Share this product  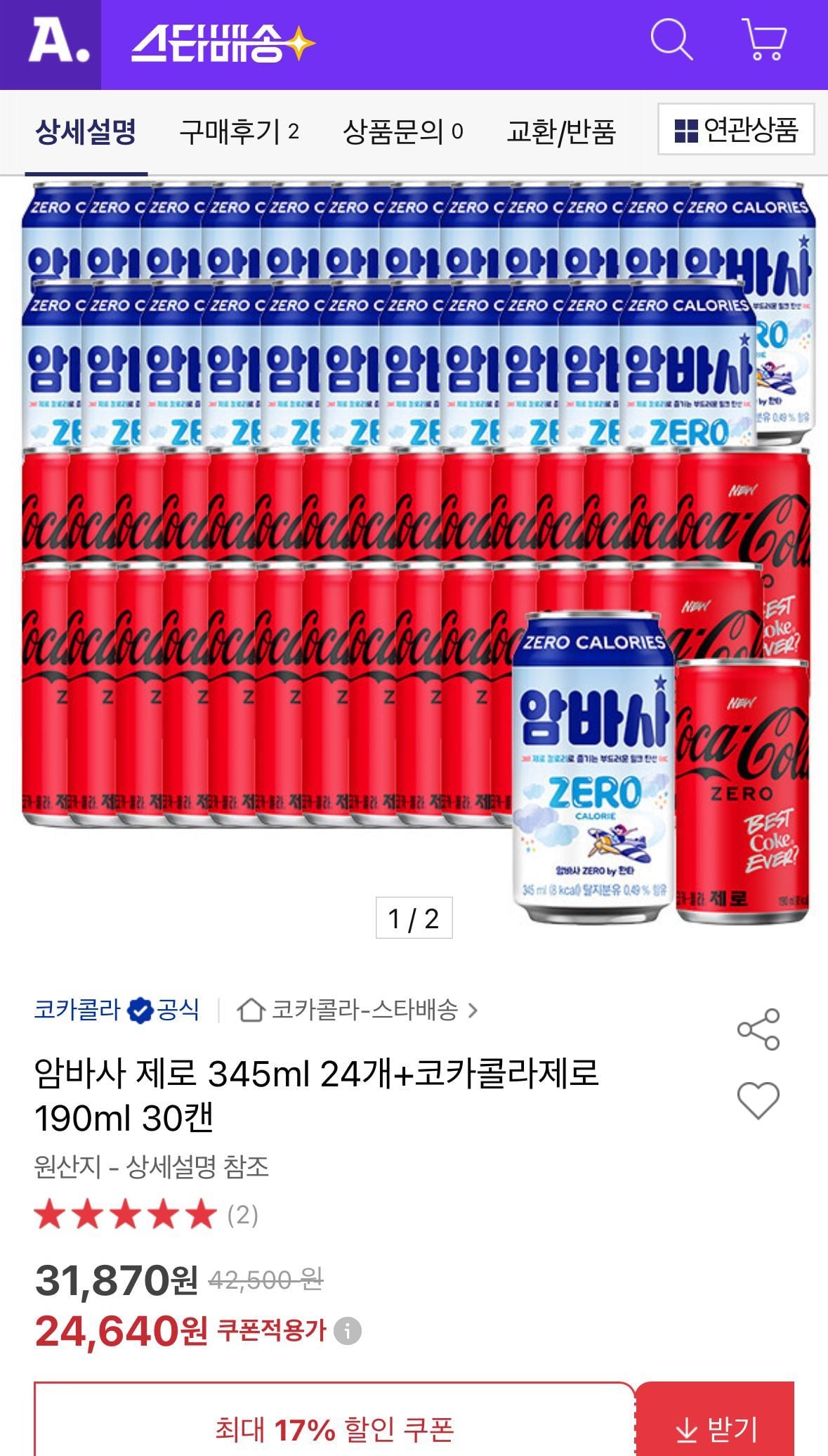point(758,1029)
